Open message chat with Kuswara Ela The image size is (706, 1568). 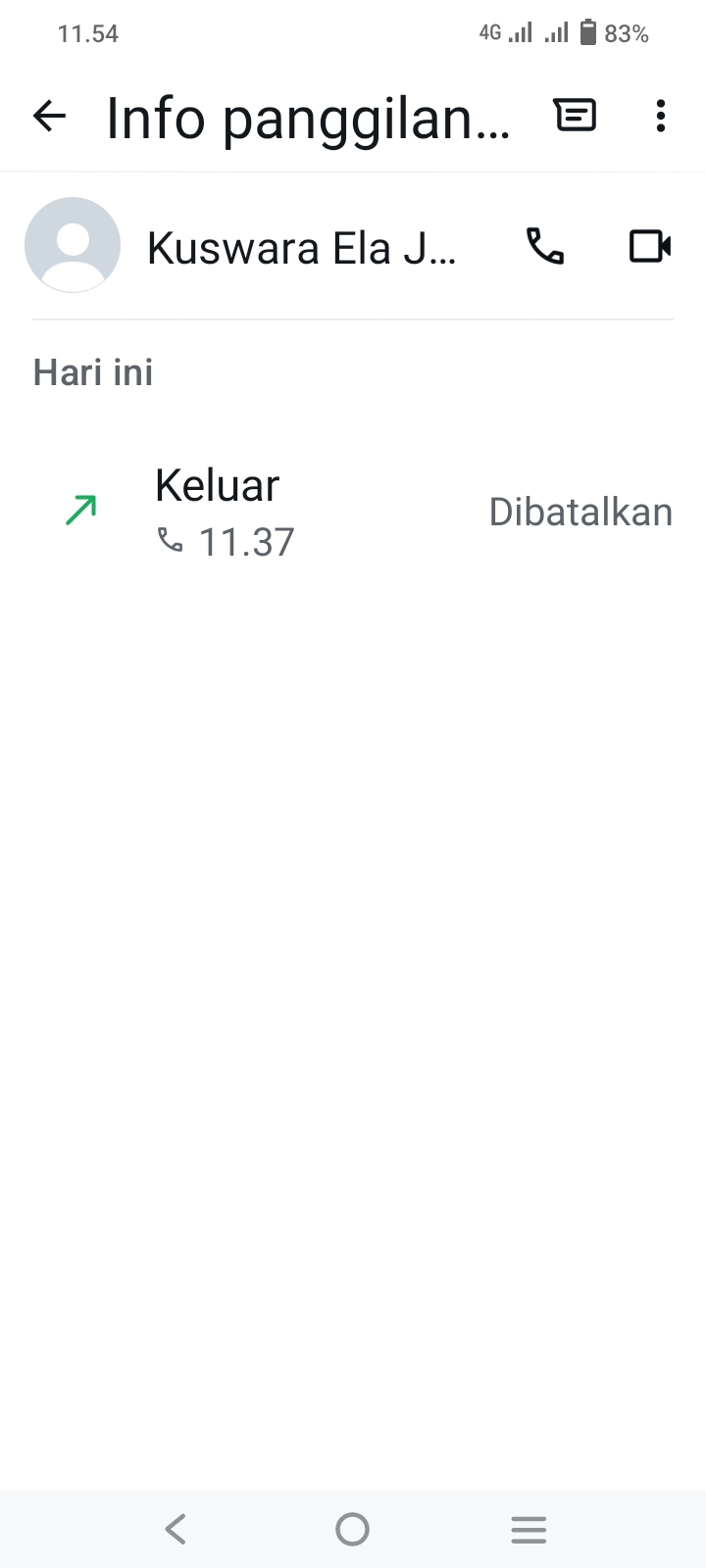pos(575,116)
